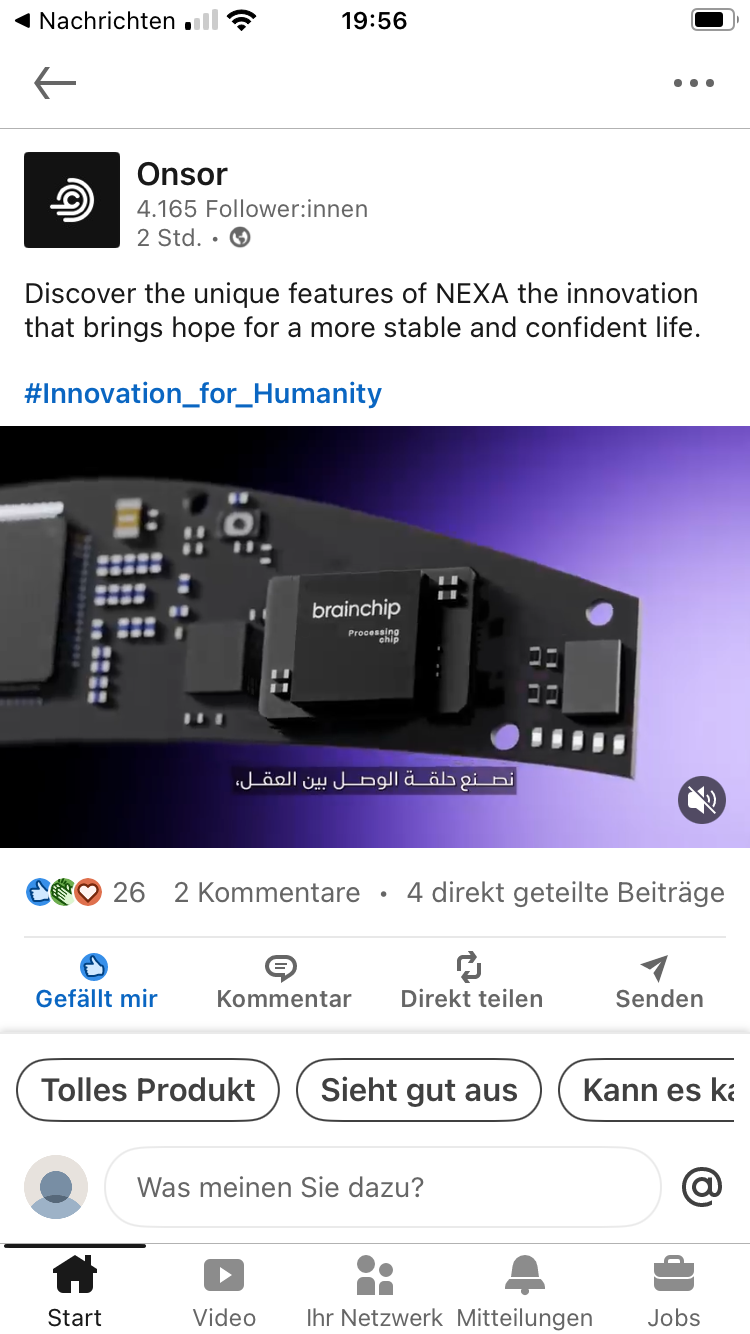
Task: Repost with Direkt teilen
Action: 471,982
